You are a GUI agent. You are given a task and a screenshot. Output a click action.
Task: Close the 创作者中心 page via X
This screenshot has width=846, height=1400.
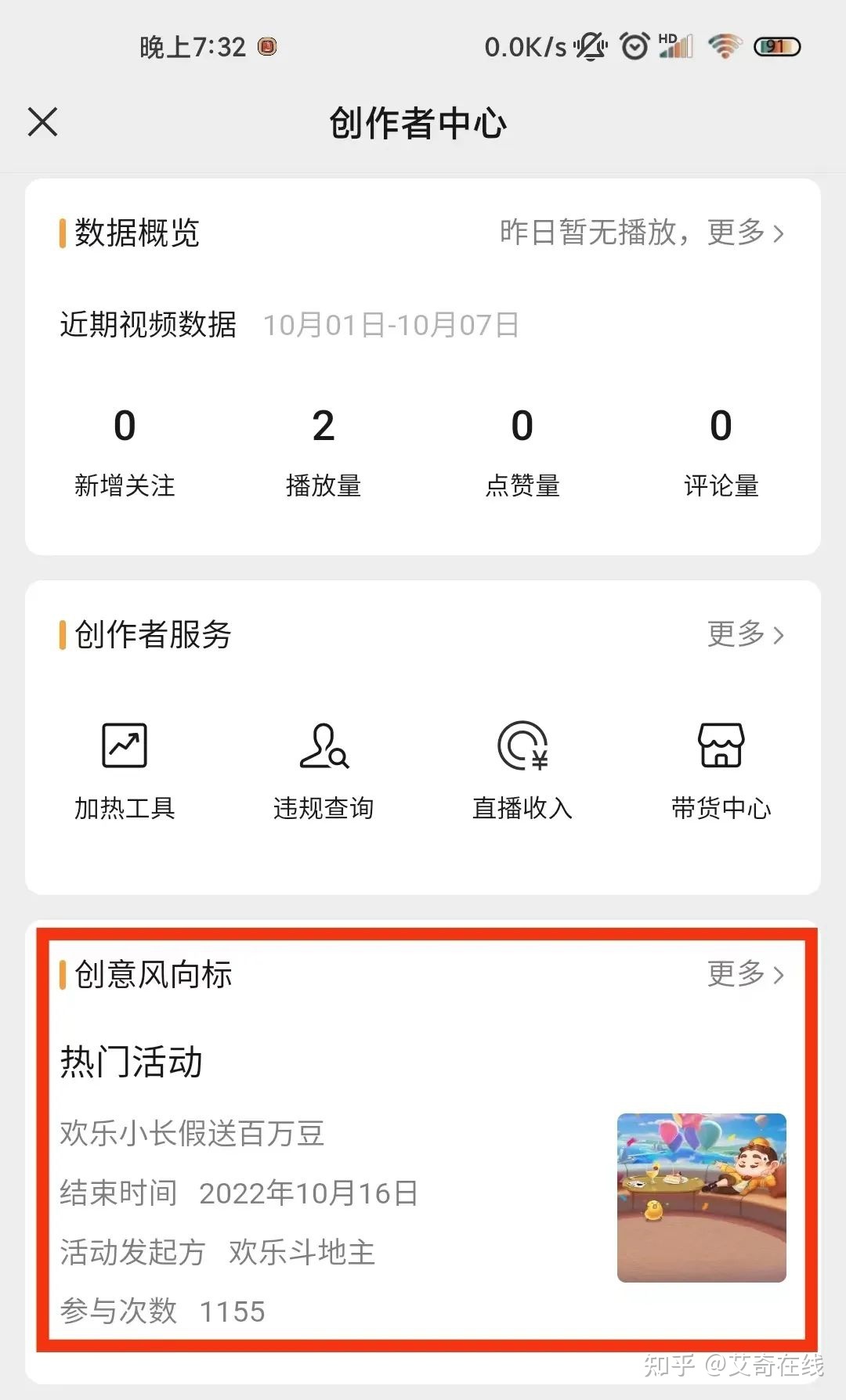coord(42,123)
